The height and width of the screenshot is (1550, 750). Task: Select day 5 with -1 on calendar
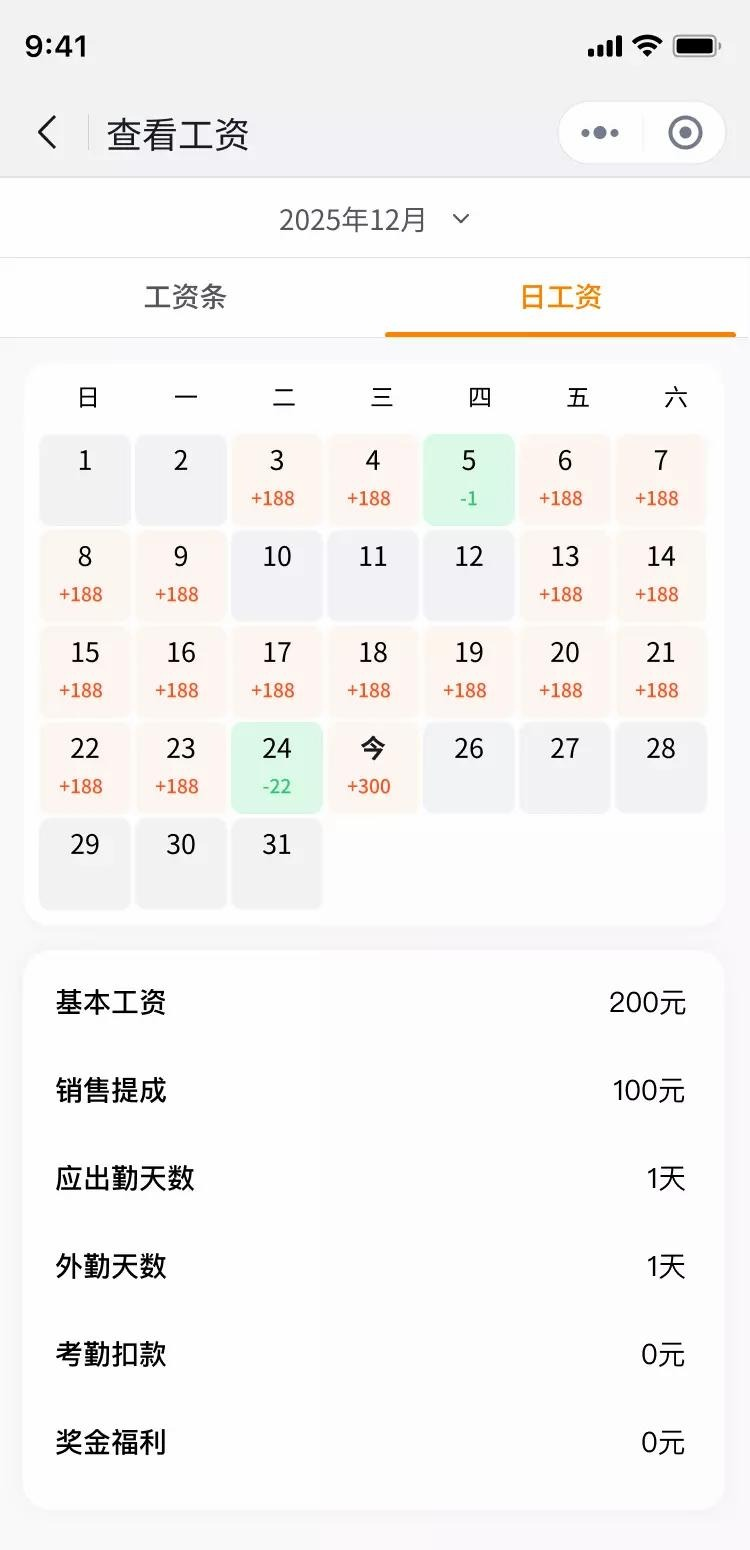click(469, 479)
